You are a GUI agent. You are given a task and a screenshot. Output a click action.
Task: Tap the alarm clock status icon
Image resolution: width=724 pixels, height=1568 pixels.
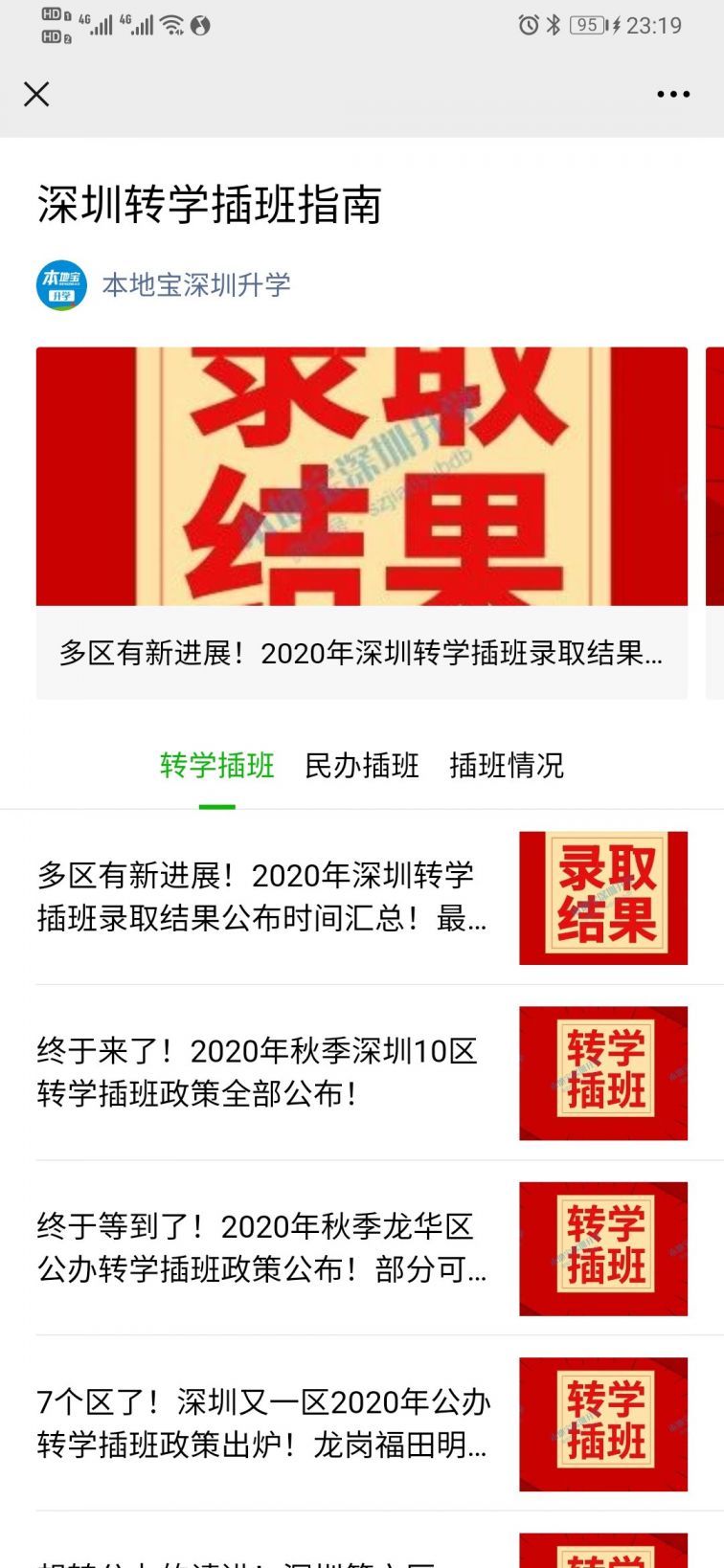click(530, 26)
